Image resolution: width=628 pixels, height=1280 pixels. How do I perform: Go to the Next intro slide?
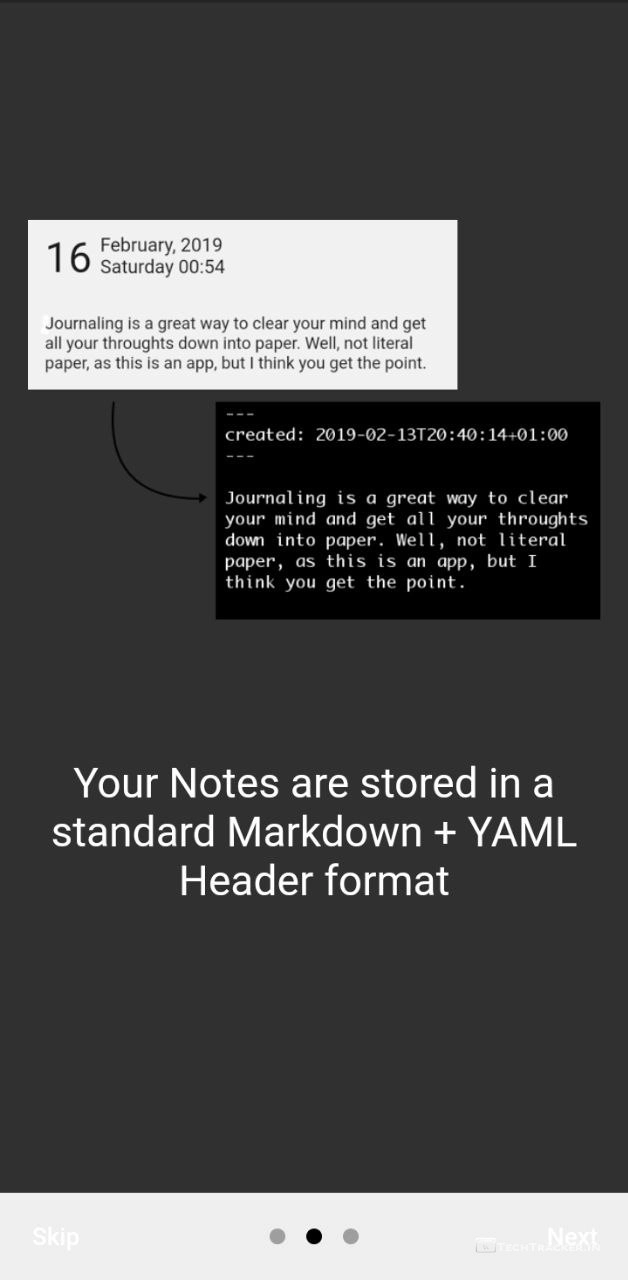click(572, 1237)
